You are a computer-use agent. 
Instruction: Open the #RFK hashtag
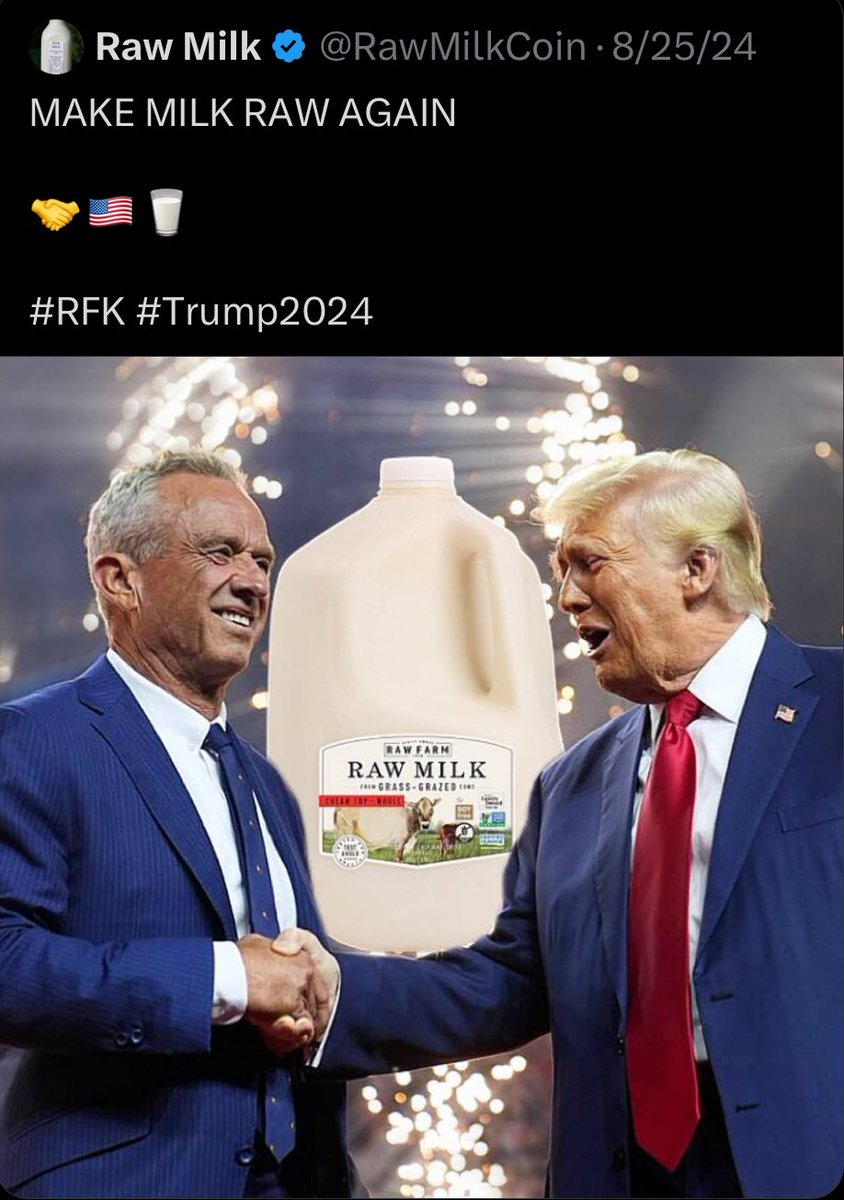(77, 311)
